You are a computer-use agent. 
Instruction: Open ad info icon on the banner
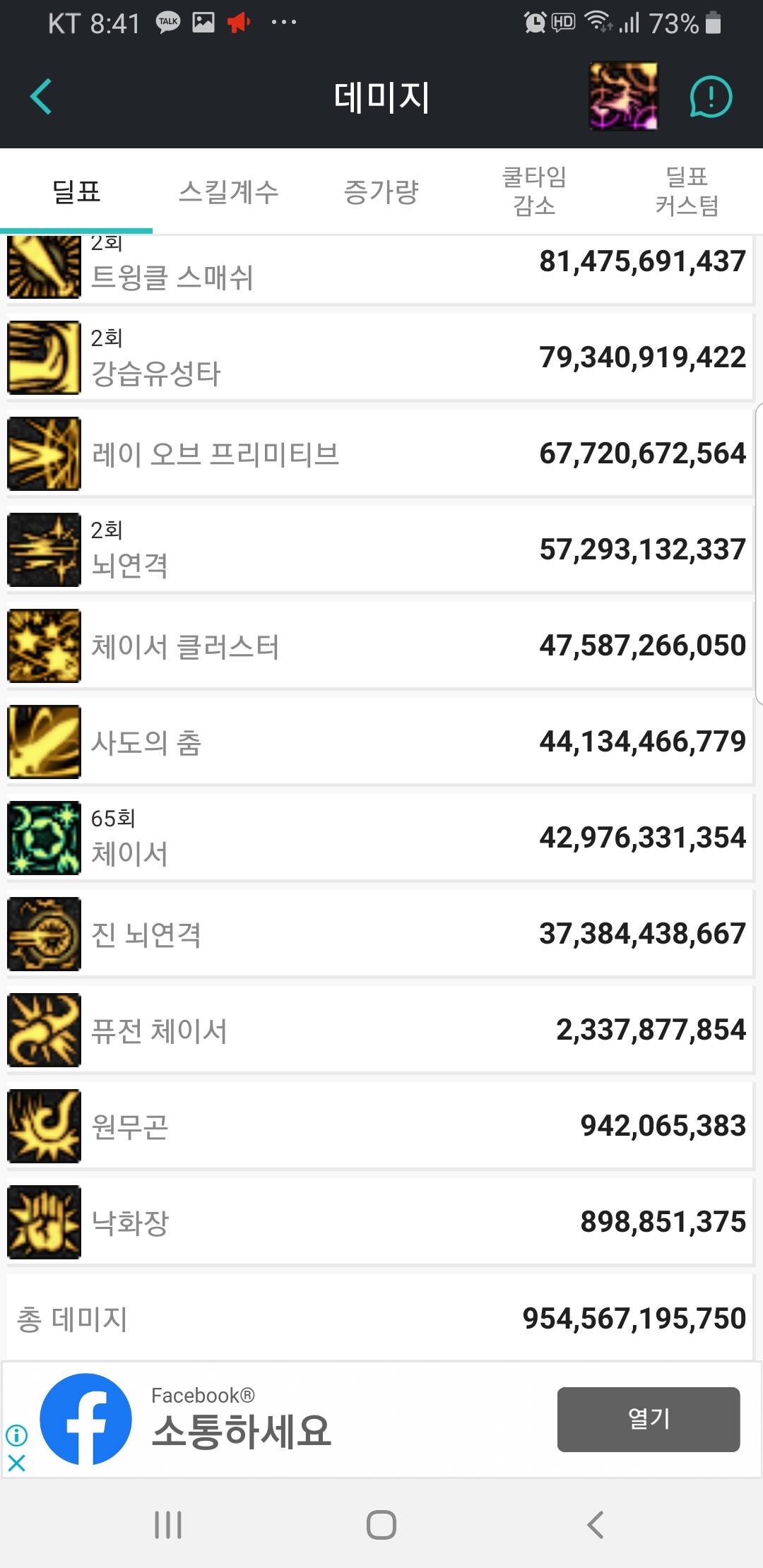click(16, 1435)
